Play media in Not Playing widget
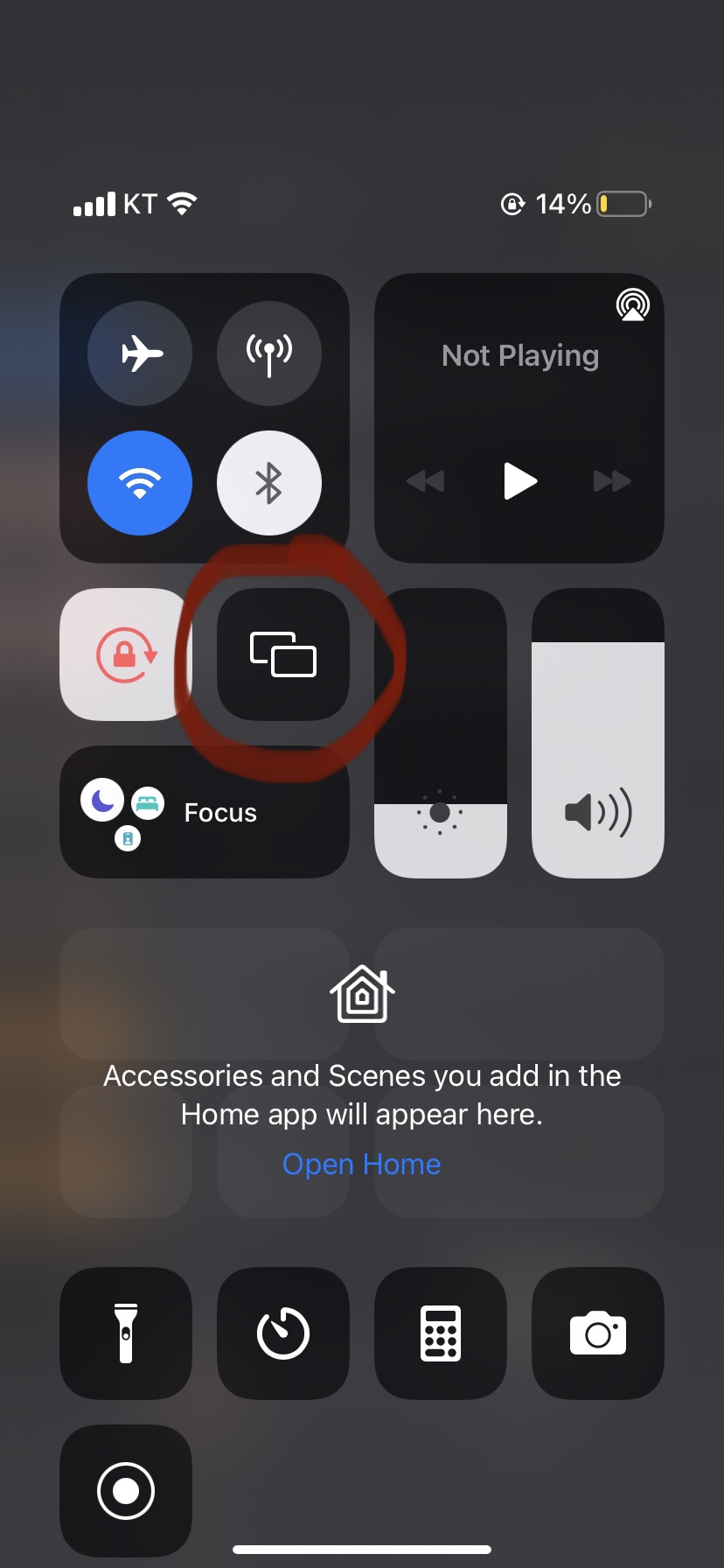This screenshot has height=1568, width=724. (x=520, y=481)
